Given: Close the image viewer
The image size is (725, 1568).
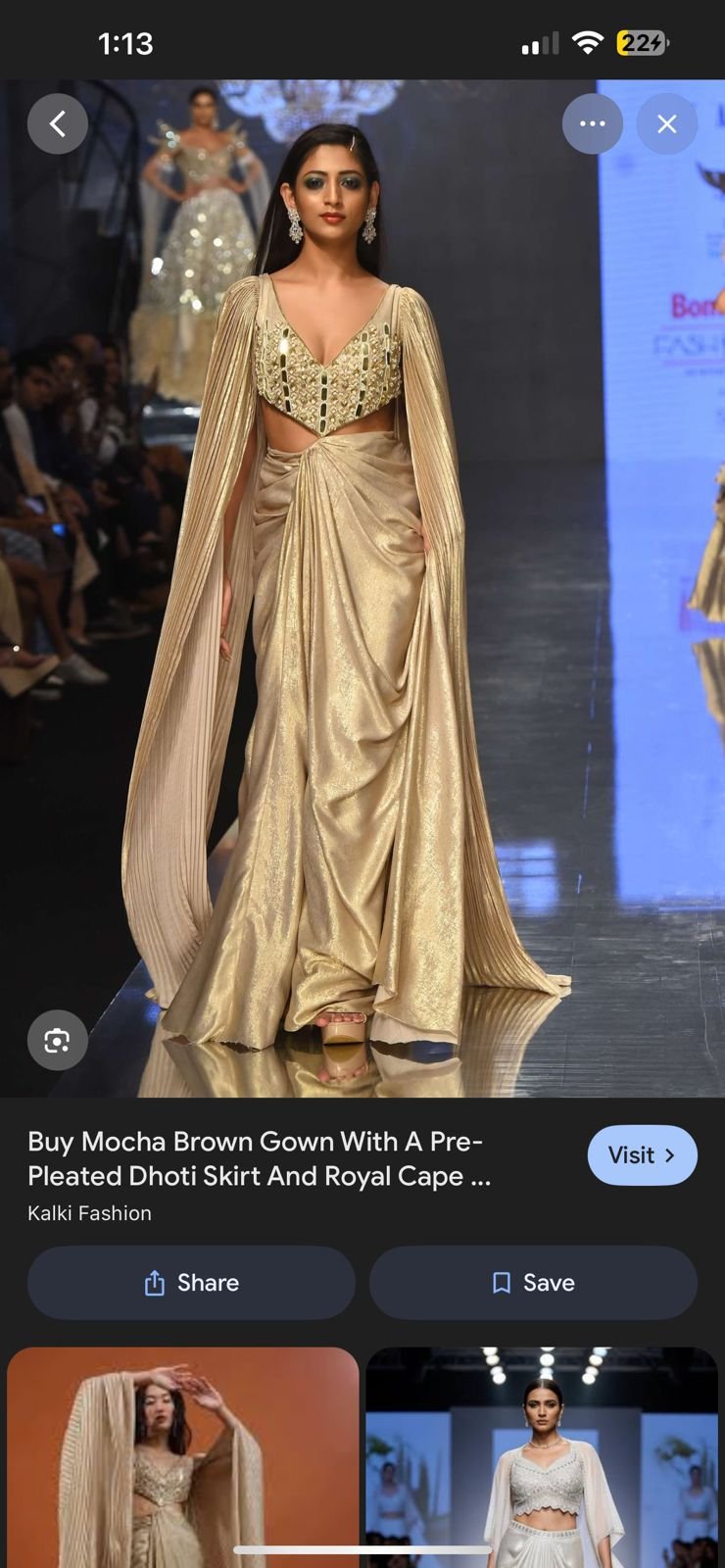Looking at the screenshot, I should tap(667, 123).
